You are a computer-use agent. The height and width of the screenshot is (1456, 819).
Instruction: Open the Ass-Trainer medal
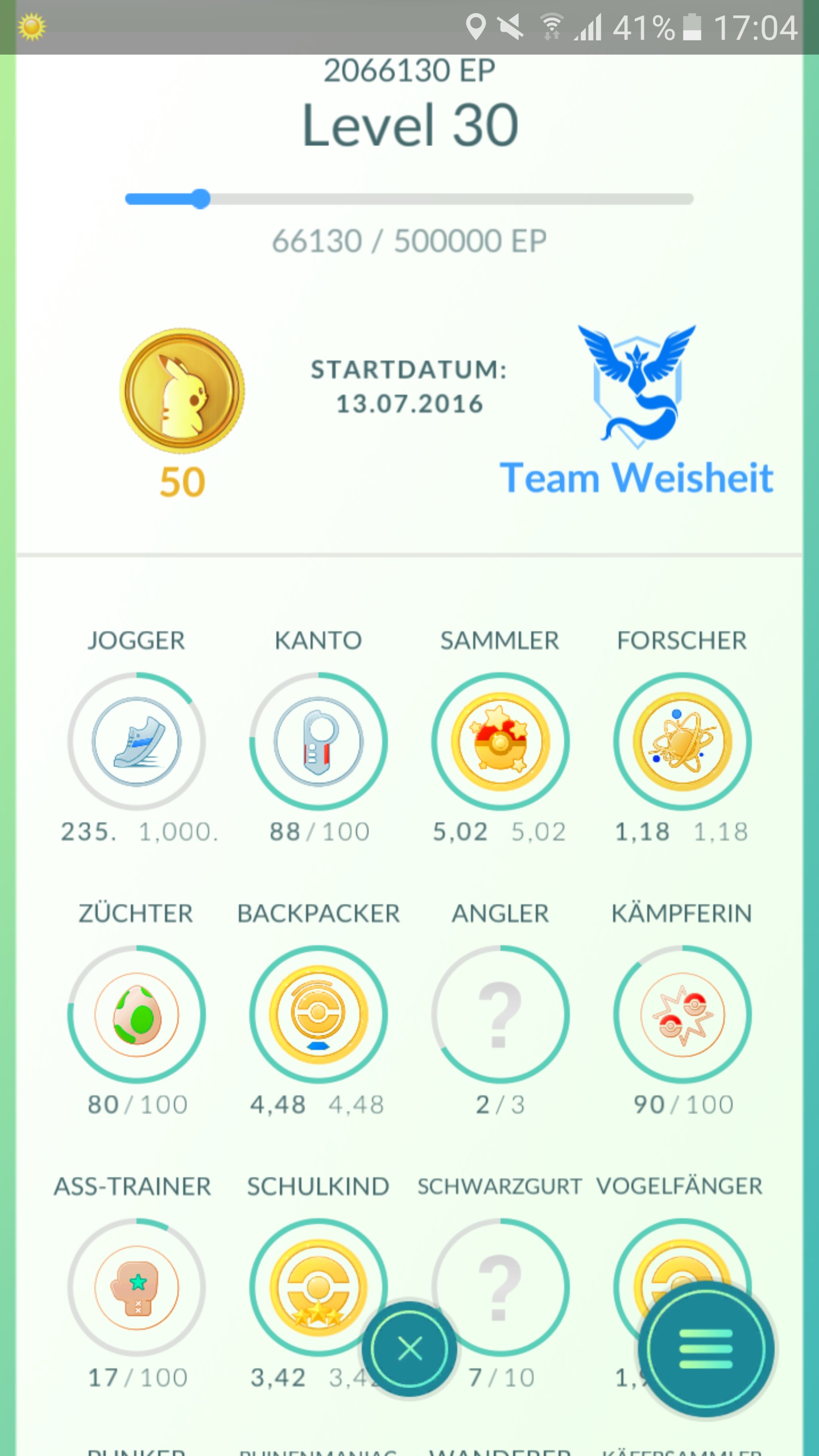(x=136, y=1287)
